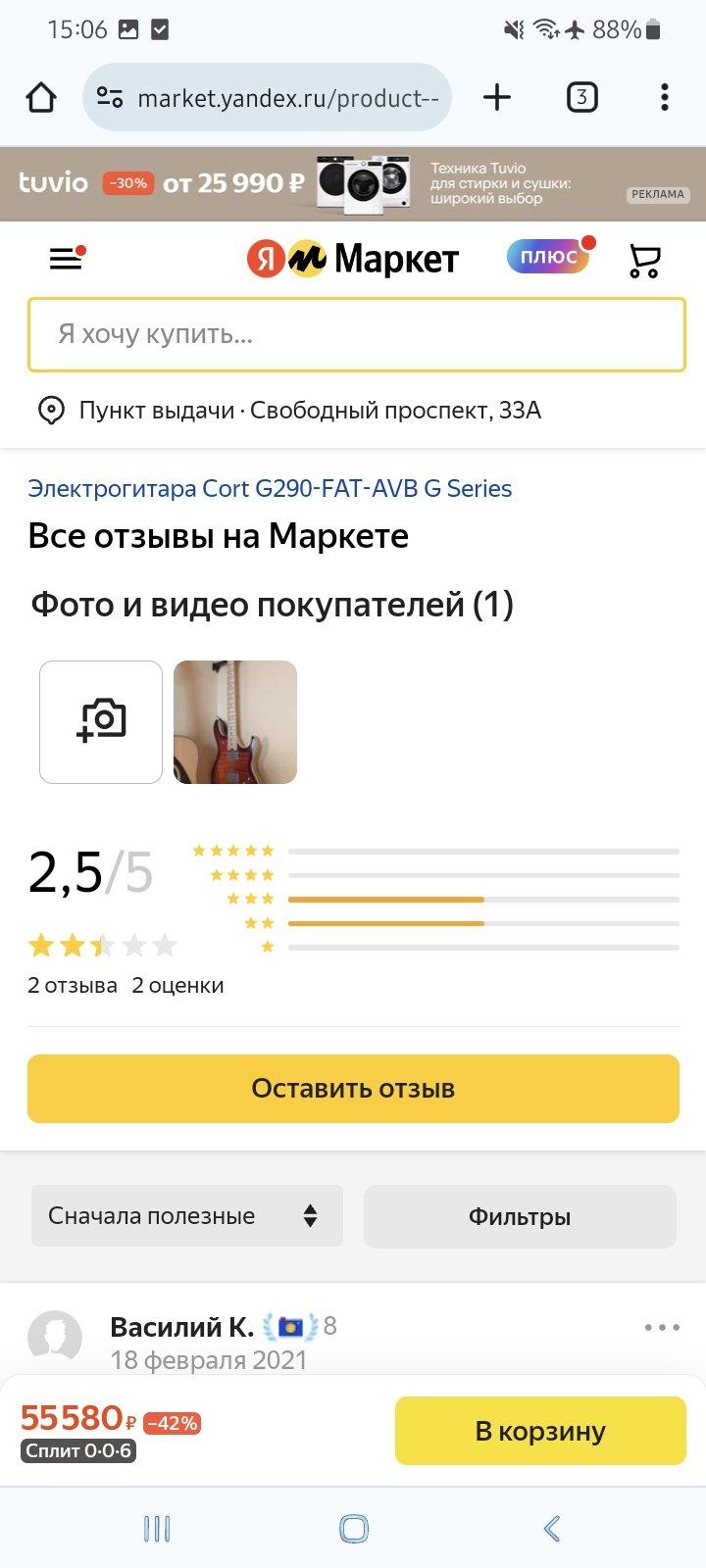The image size is (706, 1568).
Task: Open the shopping cart icon
Action: [x=644, y=260]
